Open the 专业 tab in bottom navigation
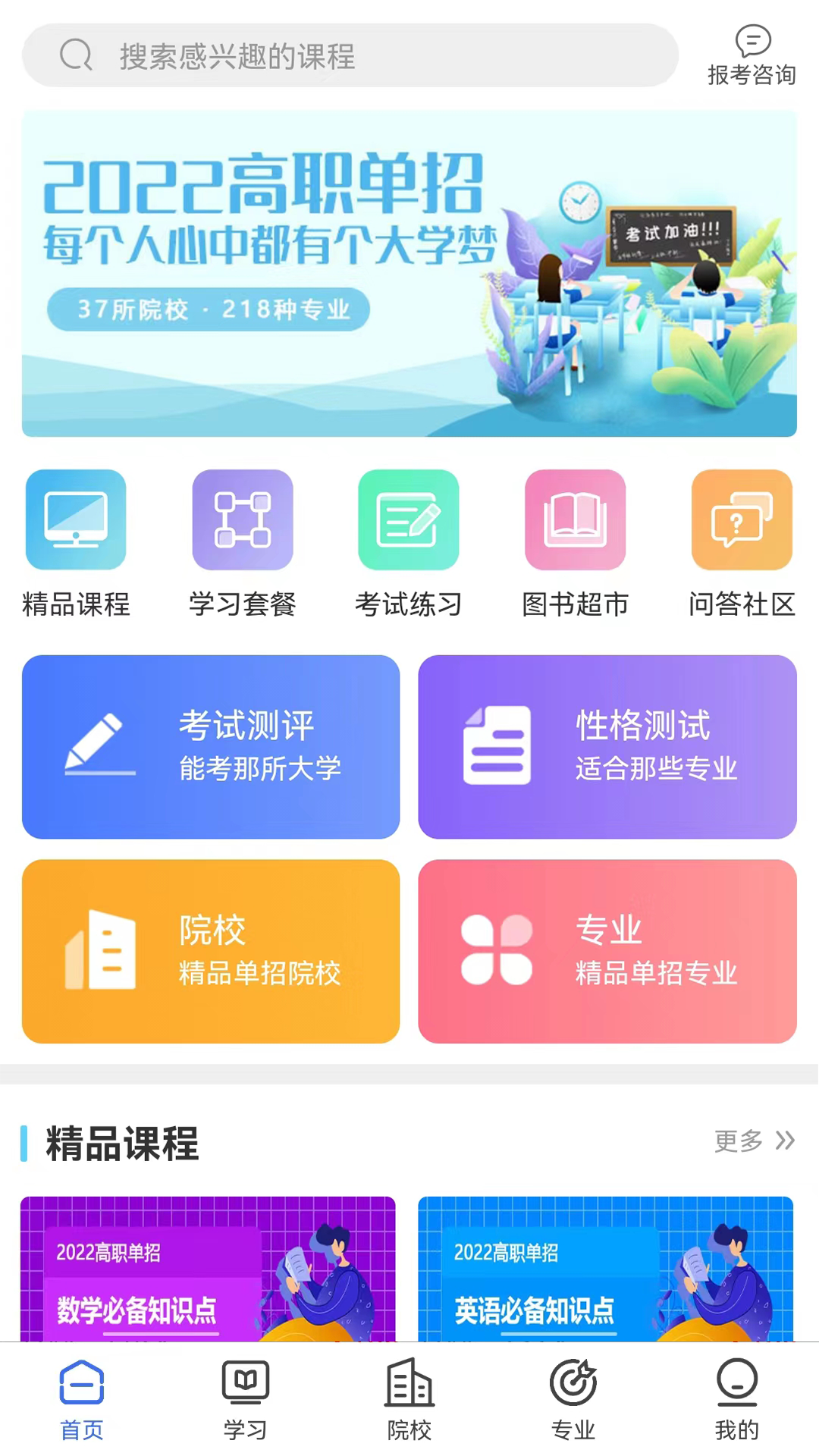The height and width of the screenshot is (1456, 819). click(x=574, y=1399)
